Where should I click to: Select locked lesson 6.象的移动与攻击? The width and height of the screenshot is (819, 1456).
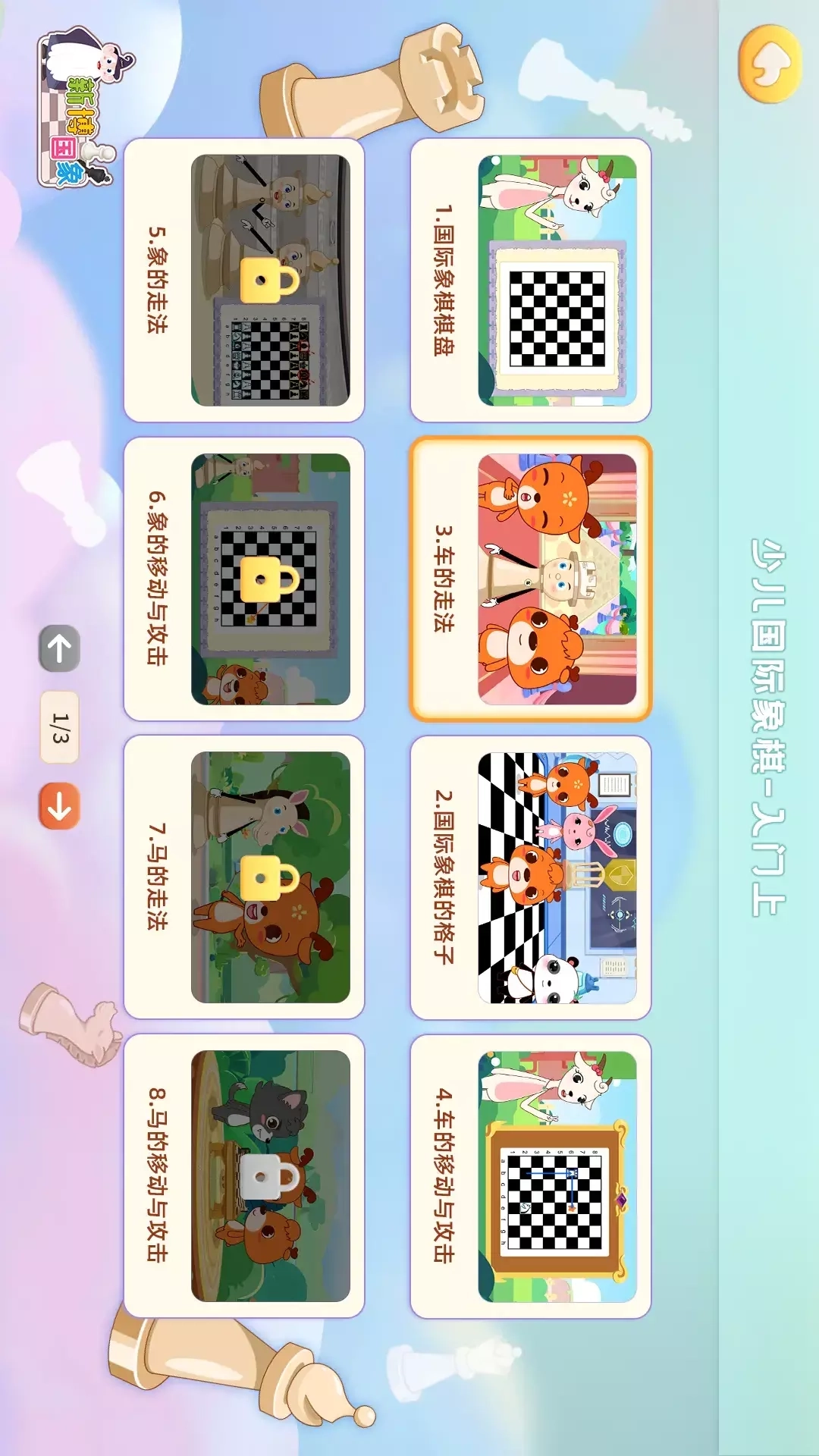244,579
